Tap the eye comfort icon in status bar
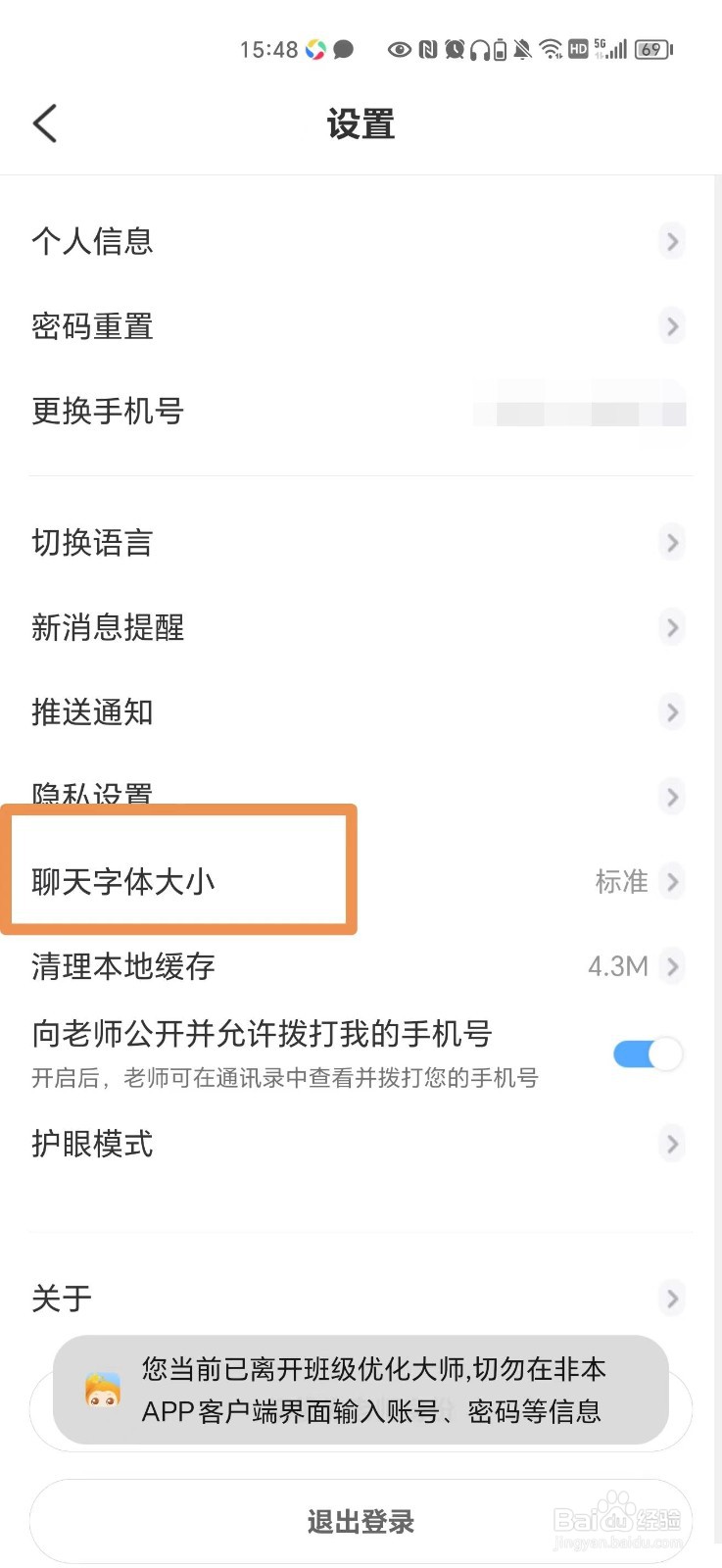 [399, 48]
